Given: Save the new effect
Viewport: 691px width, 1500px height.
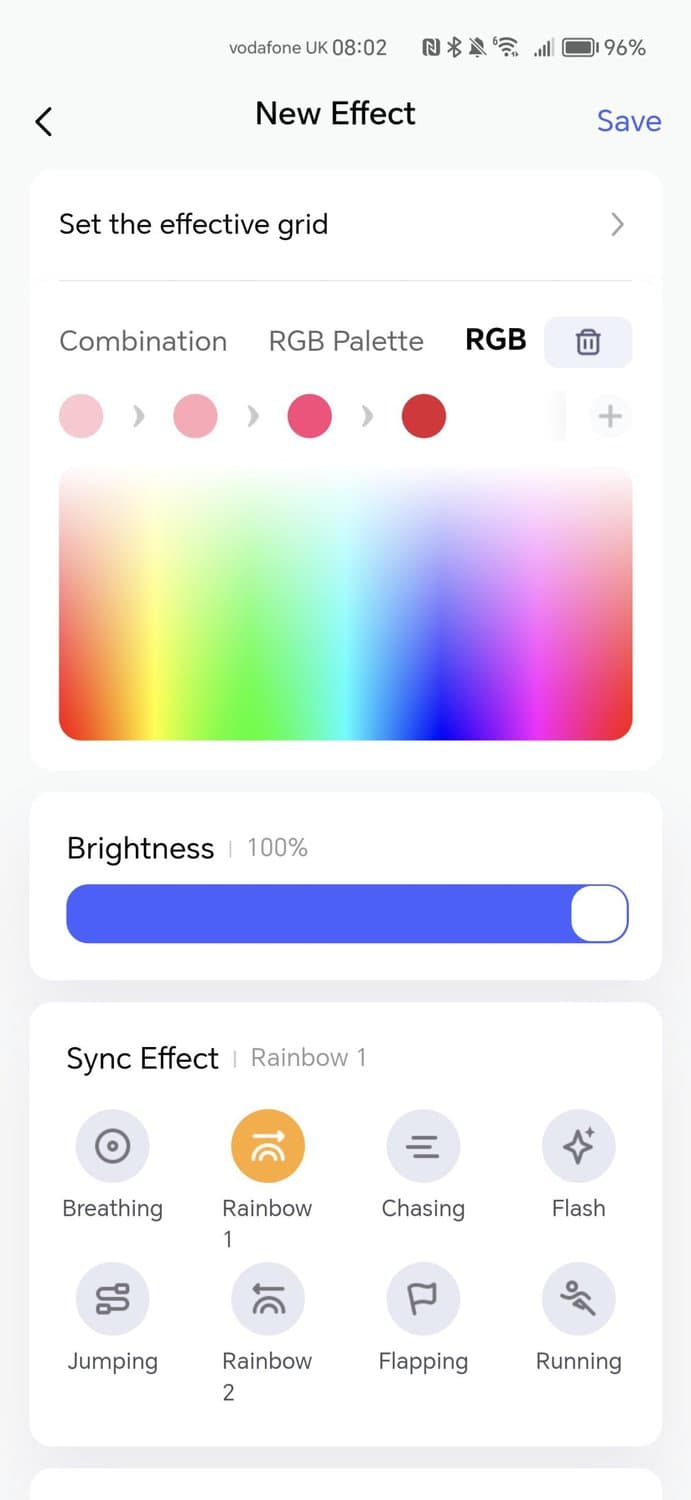Looking at the screenshot, I should [x=628, y=121].
